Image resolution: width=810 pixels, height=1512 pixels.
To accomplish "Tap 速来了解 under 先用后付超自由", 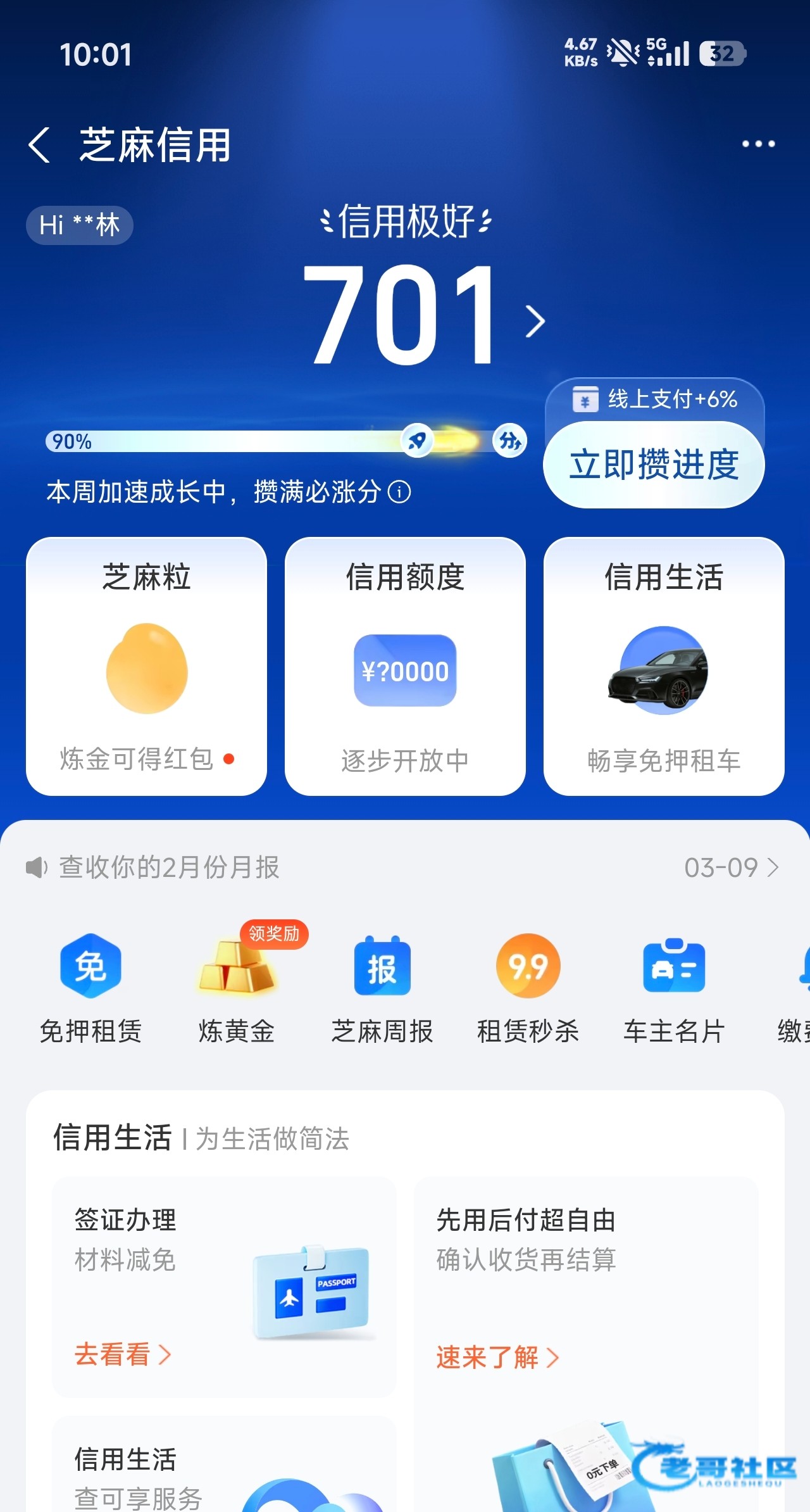I will coord(497,1357).
